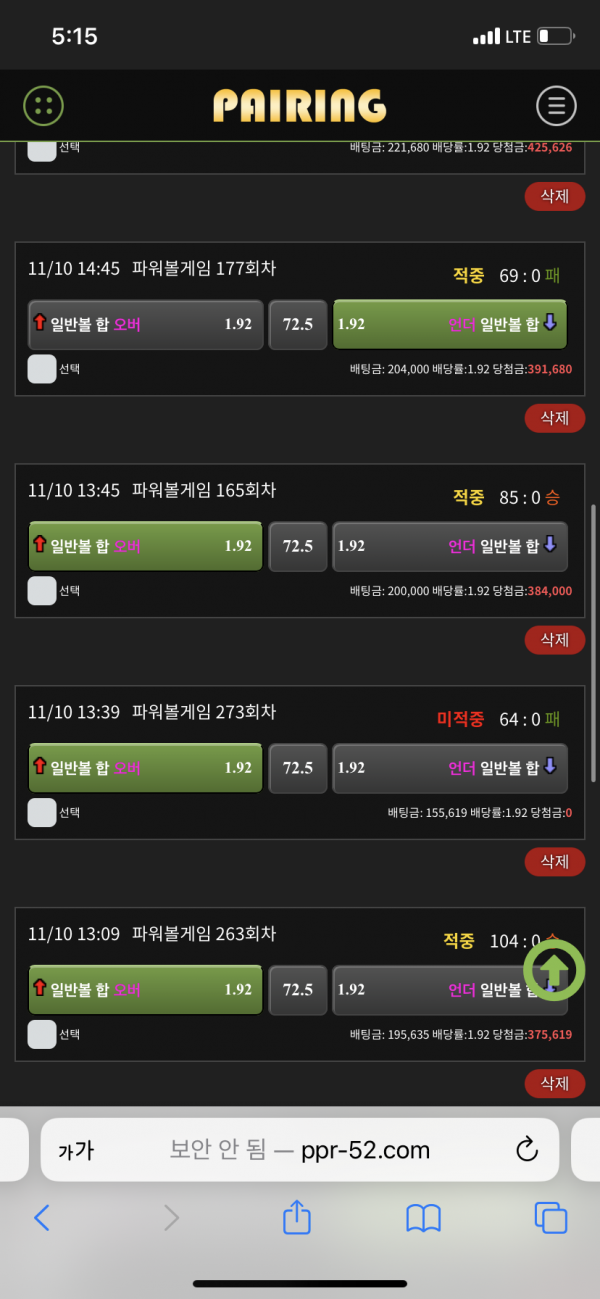Screen dimensions: 600x1299
Task: Check the 선택 box for 177회차
Action: pos(42,369)
